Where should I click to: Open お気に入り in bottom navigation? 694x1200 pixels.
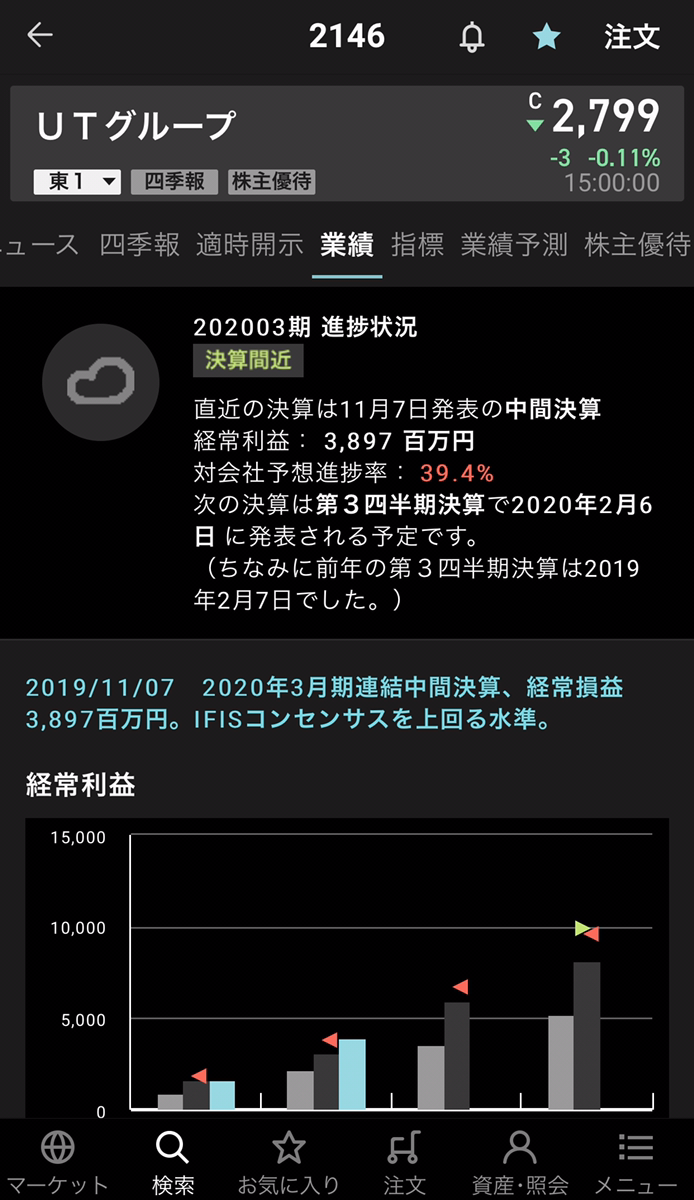click(x=289, y=1160)
